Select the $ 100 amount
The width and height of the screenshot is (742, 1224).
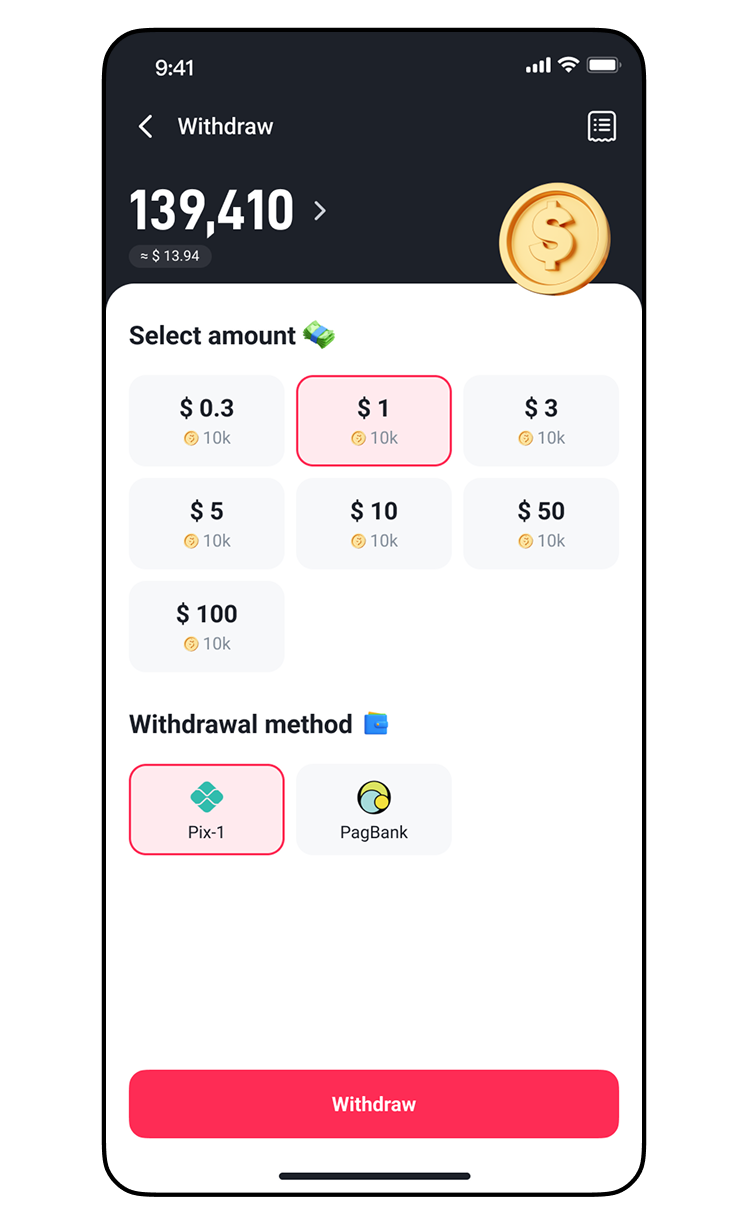[x=207, y=626]
